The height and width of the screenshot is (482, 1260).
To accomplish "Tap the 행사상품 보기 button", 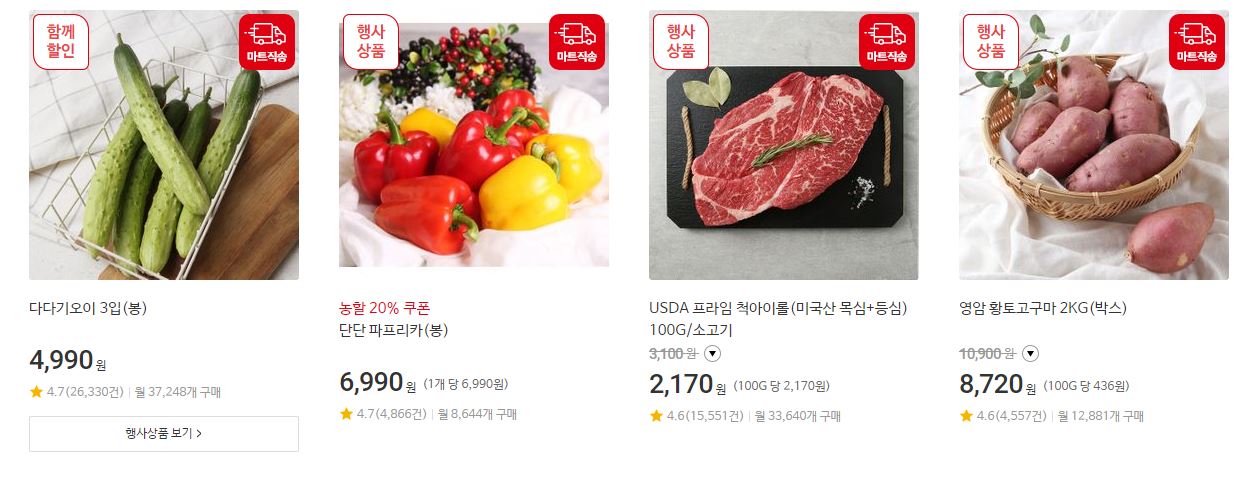I will pyautogui.click(x=164, y=434).
